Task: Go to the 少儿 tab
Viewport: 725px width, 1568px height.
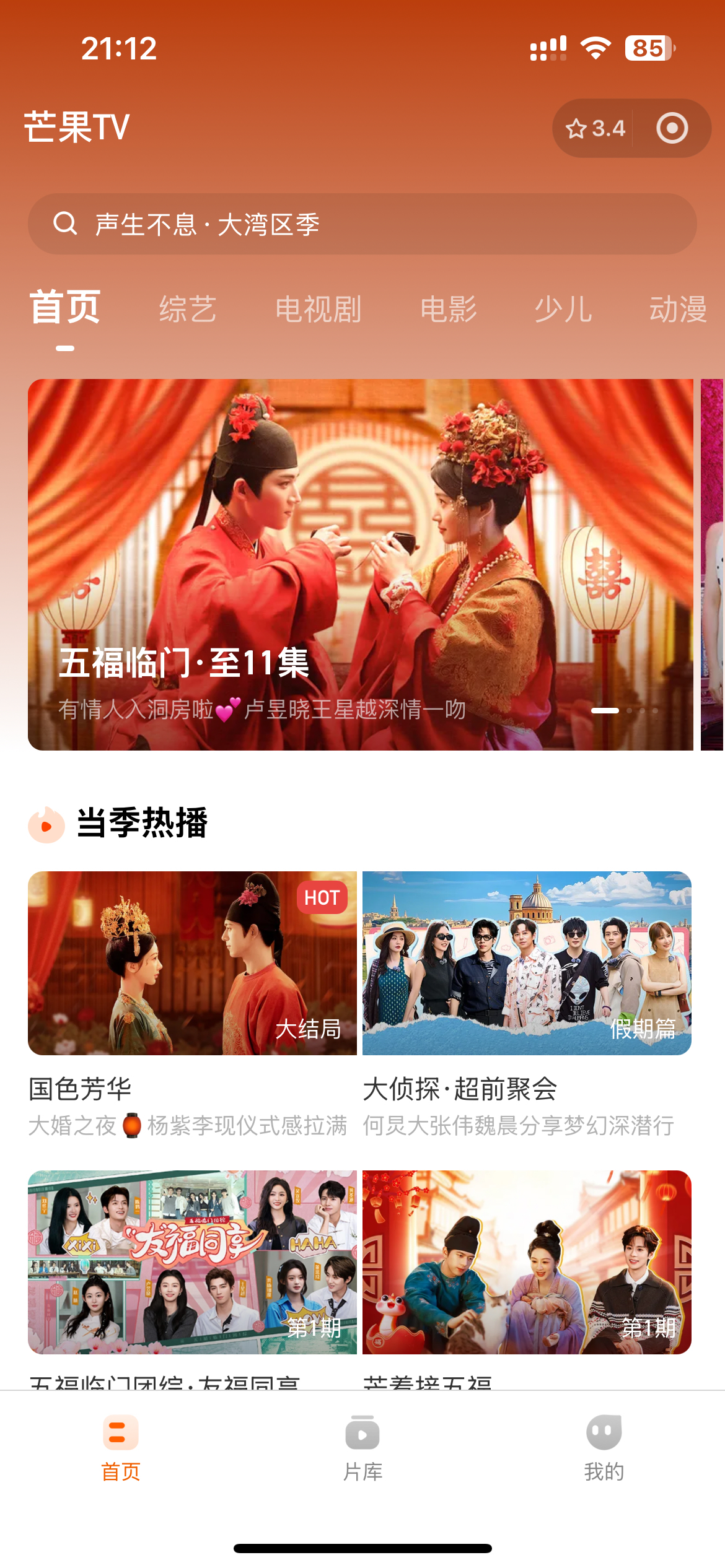Action: pos(563,309)
